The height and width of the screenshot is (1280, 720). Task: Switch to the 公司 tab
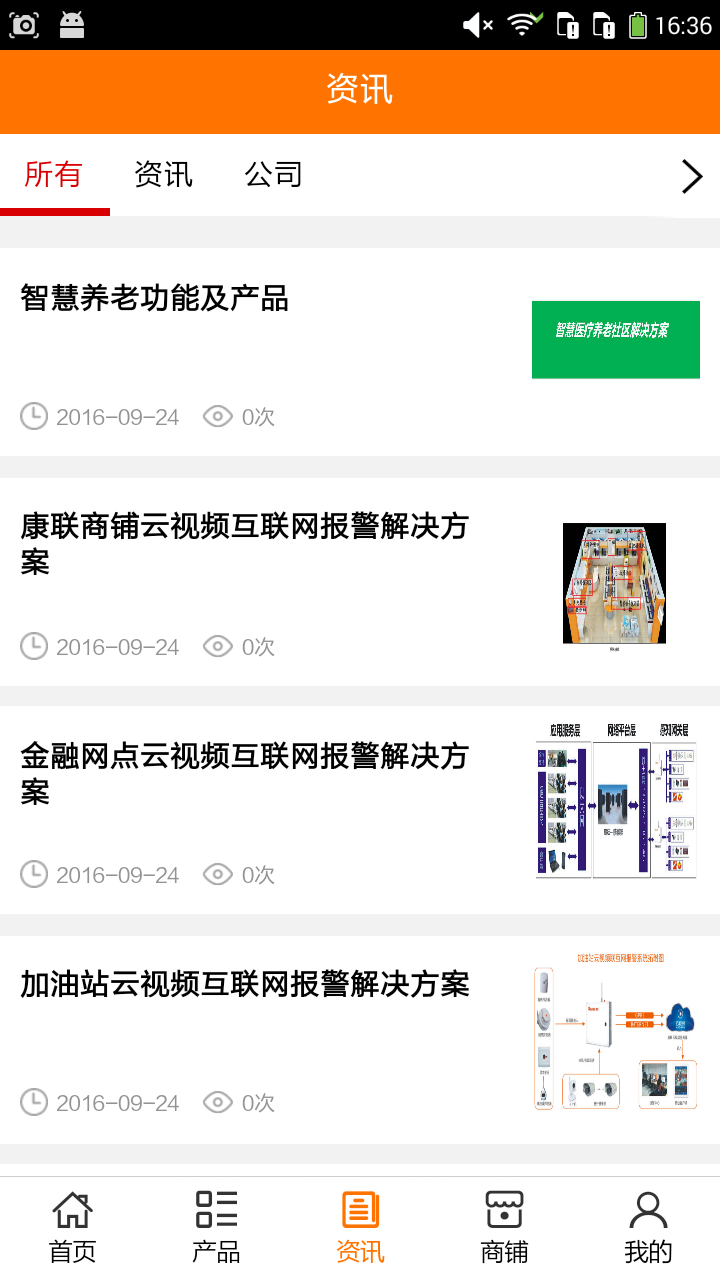(273, 175)
